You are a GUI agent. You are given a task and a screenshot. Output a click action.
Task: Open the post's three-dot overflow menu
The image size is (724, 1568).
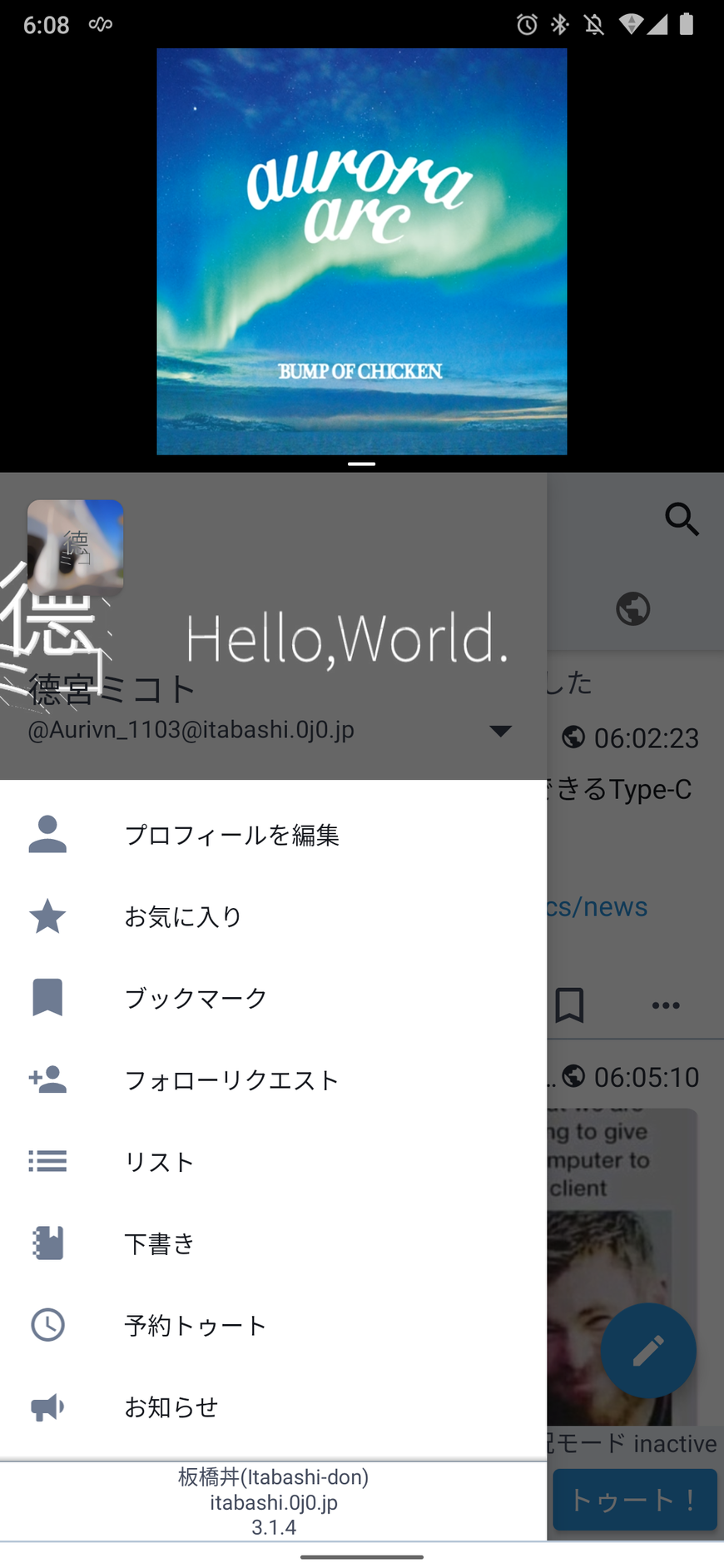coord(666,1005)
